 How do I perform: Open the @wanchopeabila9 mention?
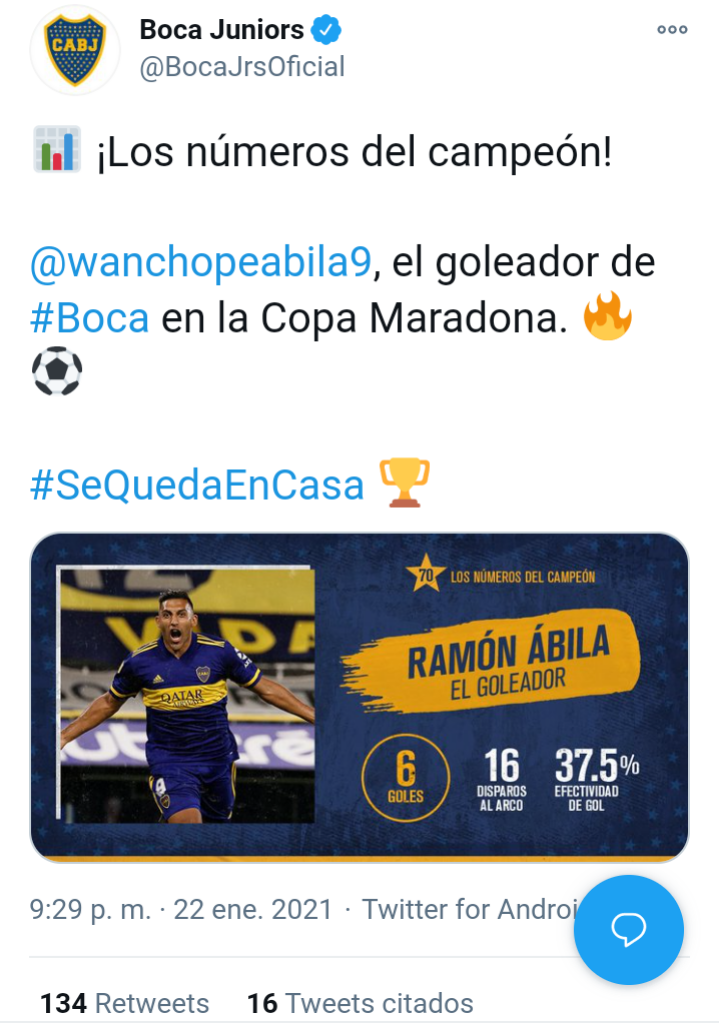[x=201, y=263]
